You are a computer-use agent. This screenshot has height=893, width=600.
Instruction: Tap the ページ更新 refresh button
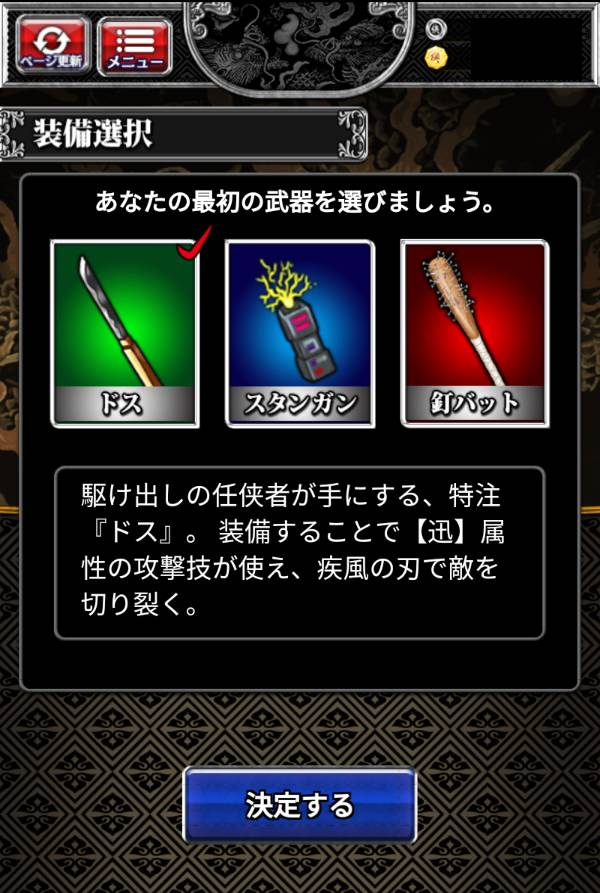pyautogui.click(x=54, y=45)
